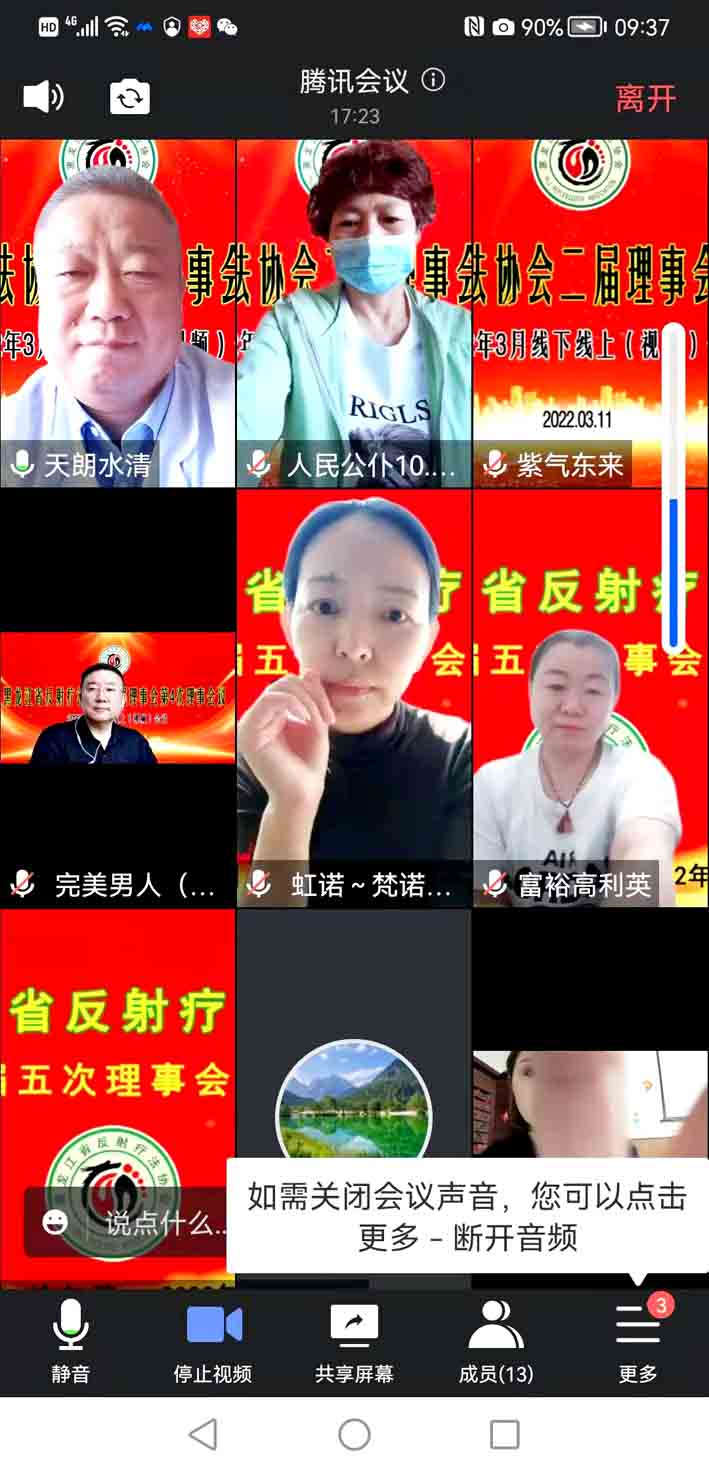Select 完美男人's video tile
Image resolution: width=709 pixels, height=1472 pixels.
pos(117,700)
